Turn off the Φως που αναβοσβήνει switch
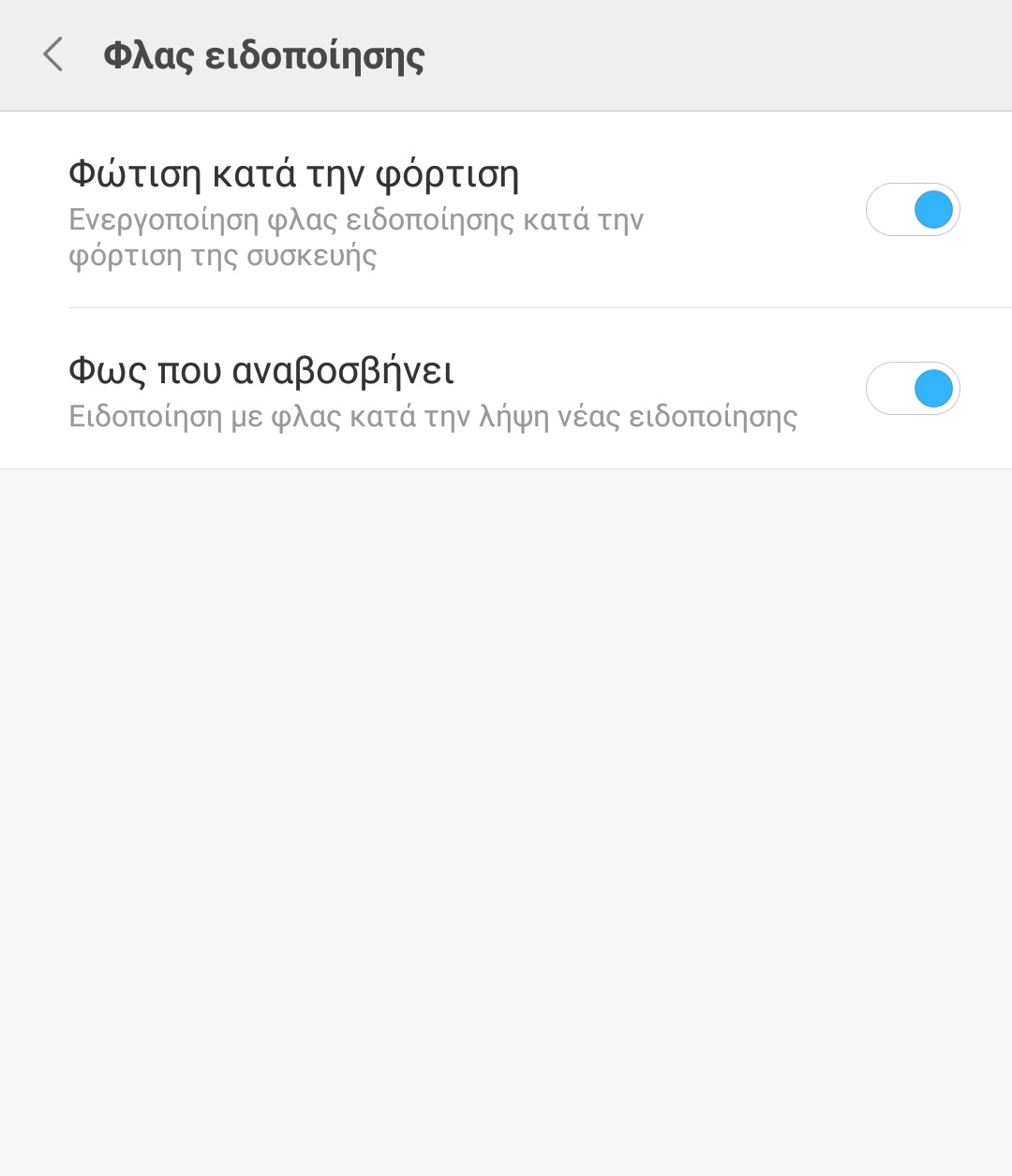 [x=913, y=389]
